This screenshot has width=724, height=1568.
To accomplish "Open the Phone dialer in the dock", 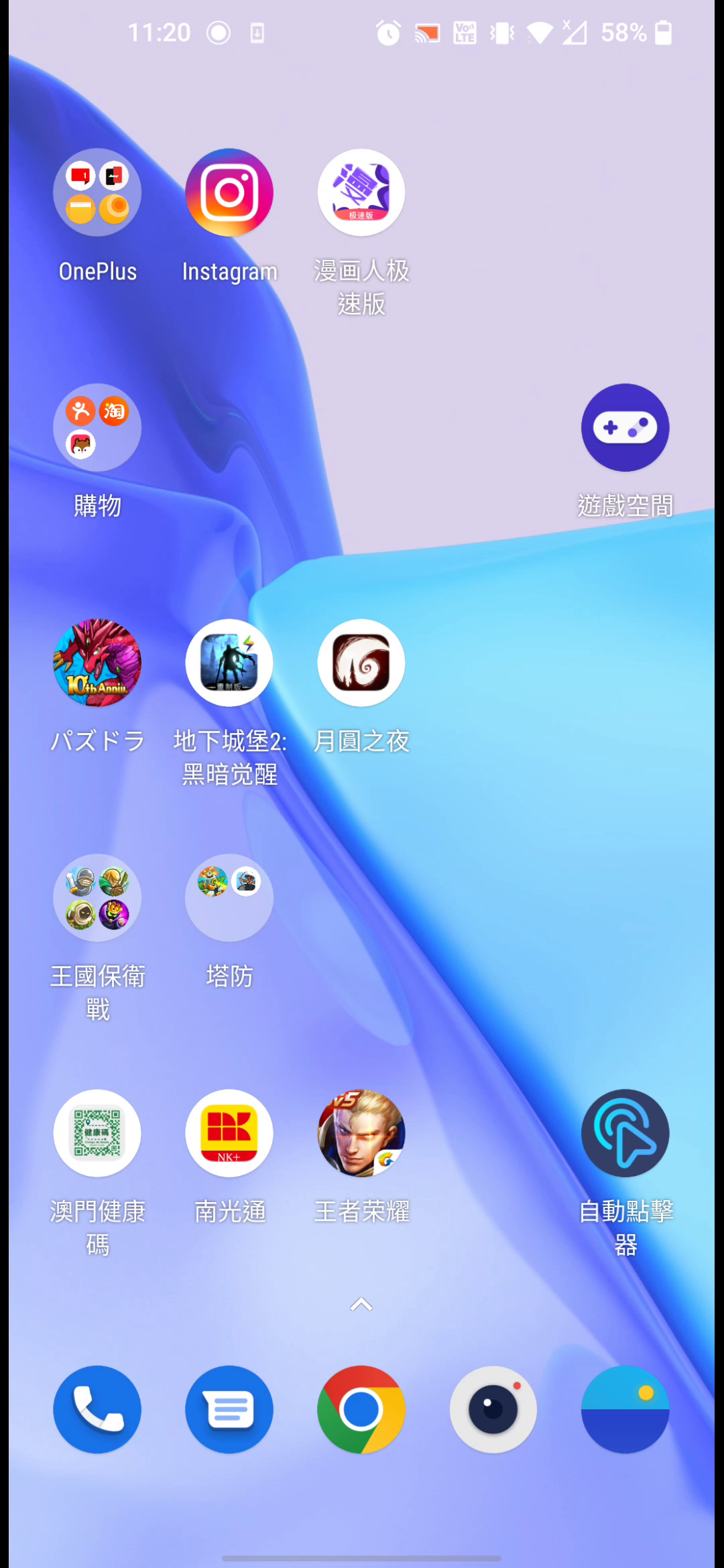I will pos(97,1409).
